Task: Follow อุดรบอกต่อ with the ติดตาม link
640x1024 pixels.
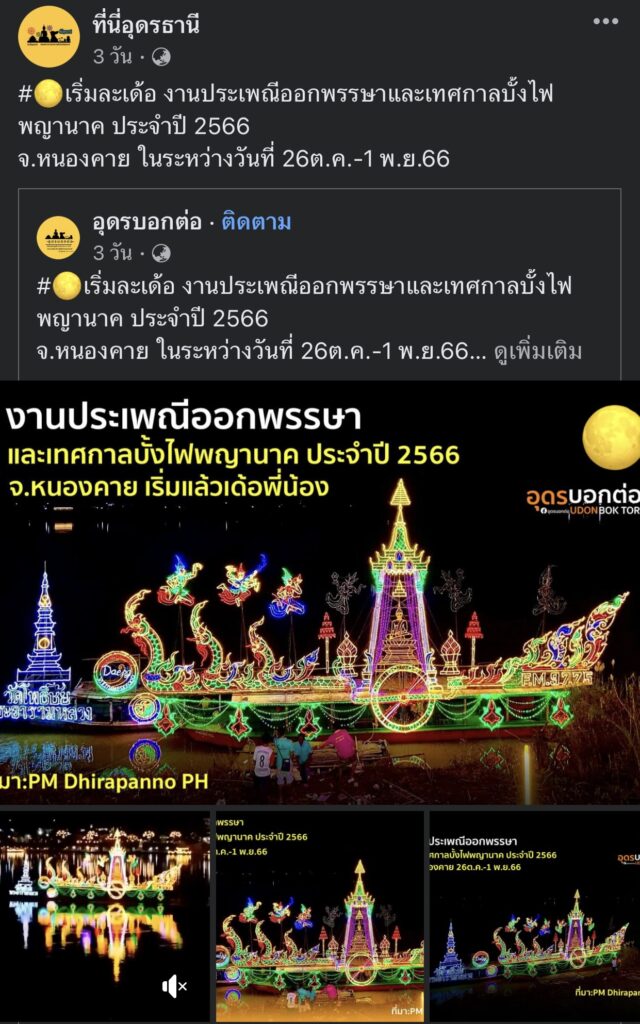Action: (256, 221)
